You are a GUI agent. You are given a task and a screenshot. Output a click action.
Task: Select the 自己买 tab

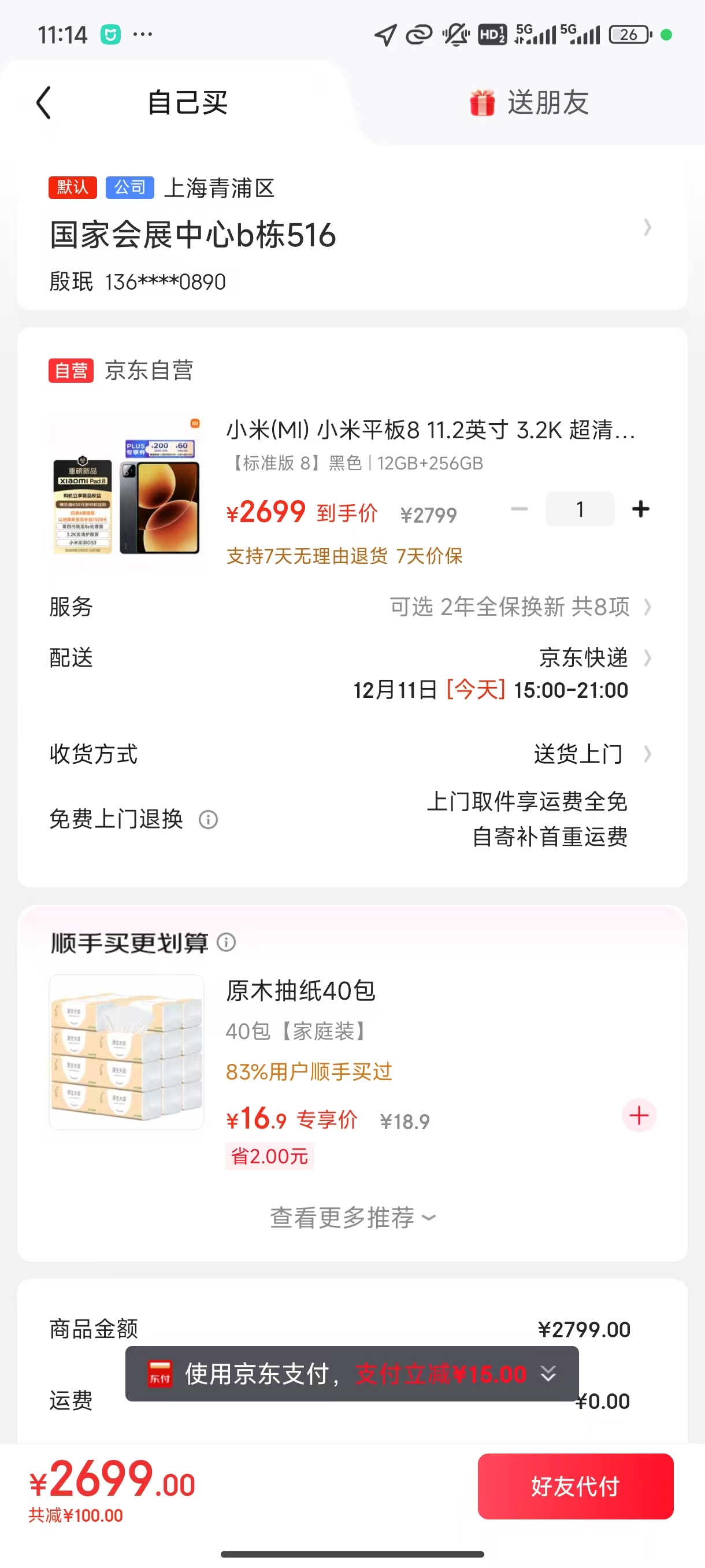187,102
